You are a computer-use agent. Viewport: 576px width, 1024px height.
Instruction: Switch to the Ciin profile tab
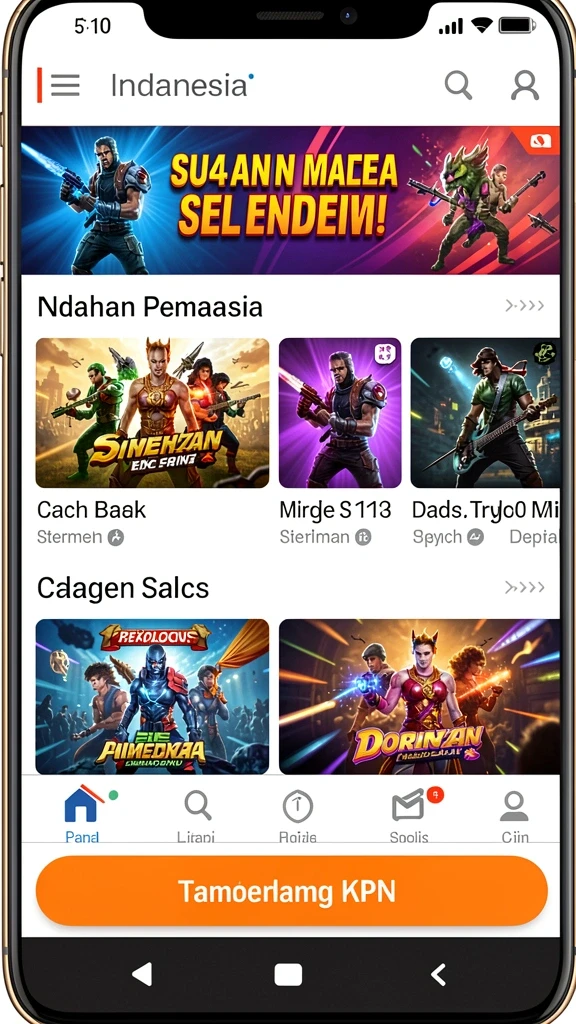(x=515, y=813)
